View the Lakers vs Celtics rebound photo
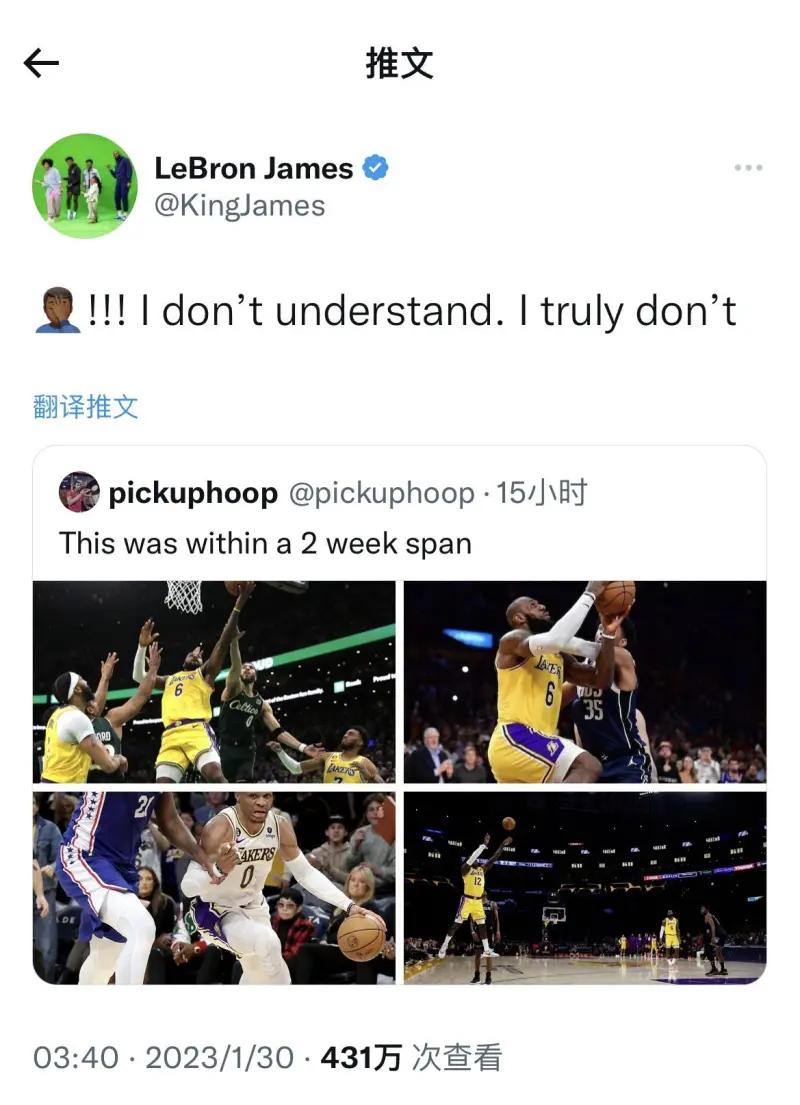This screenshot has width=800, height=1105. pos(214,682)
